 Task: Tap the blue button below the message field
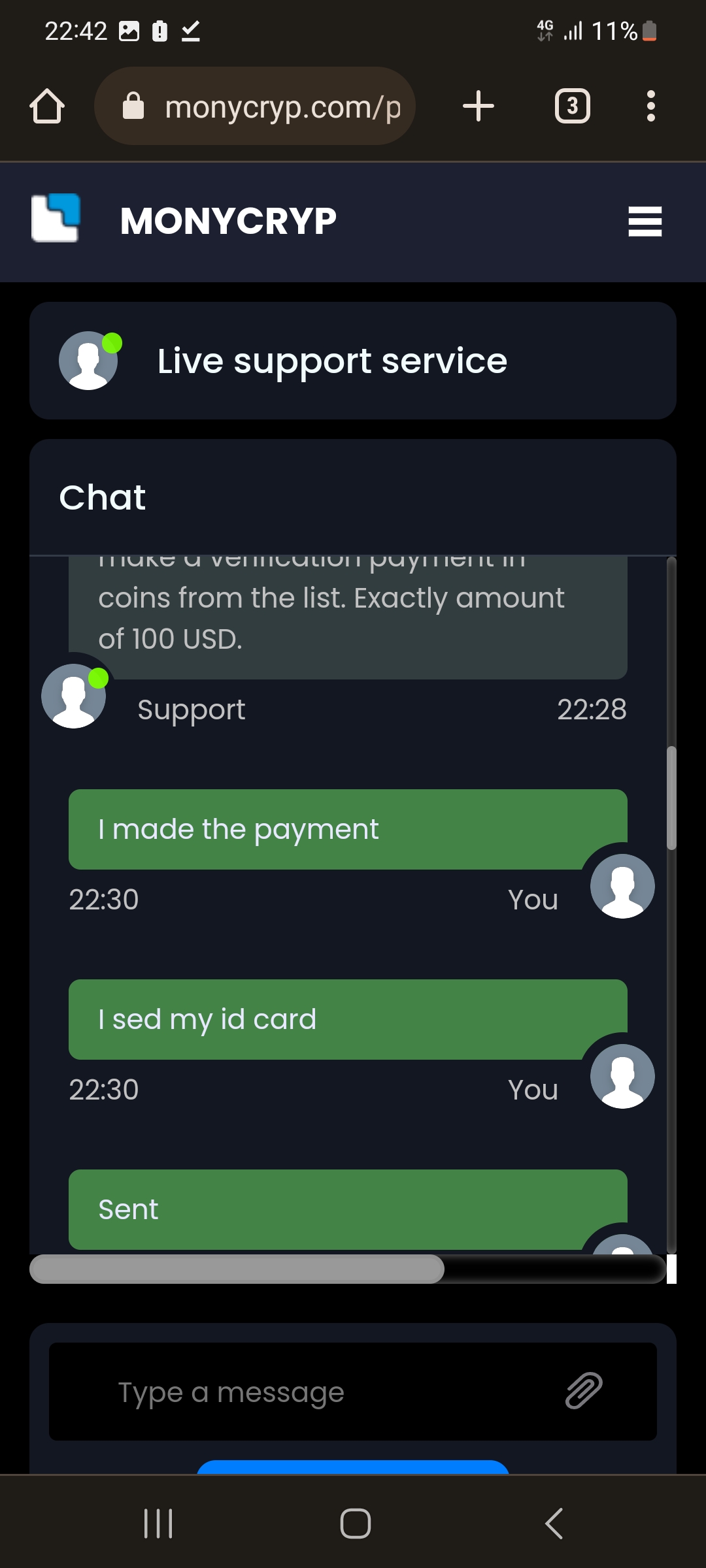point(353,1467)
